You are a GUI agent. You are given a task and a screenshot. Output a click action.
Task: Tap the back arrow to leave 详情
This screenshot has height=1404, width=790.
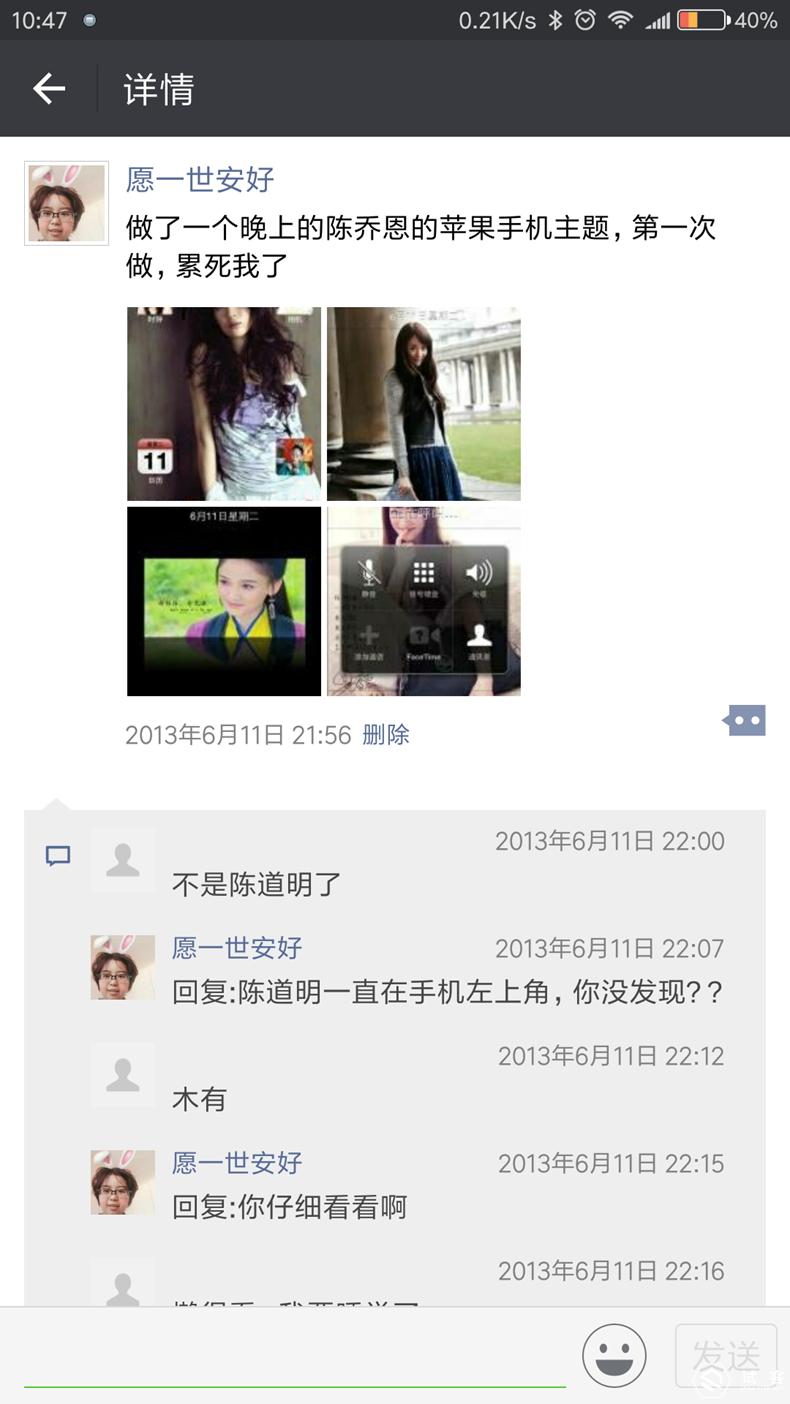click(x=47, y=88)
